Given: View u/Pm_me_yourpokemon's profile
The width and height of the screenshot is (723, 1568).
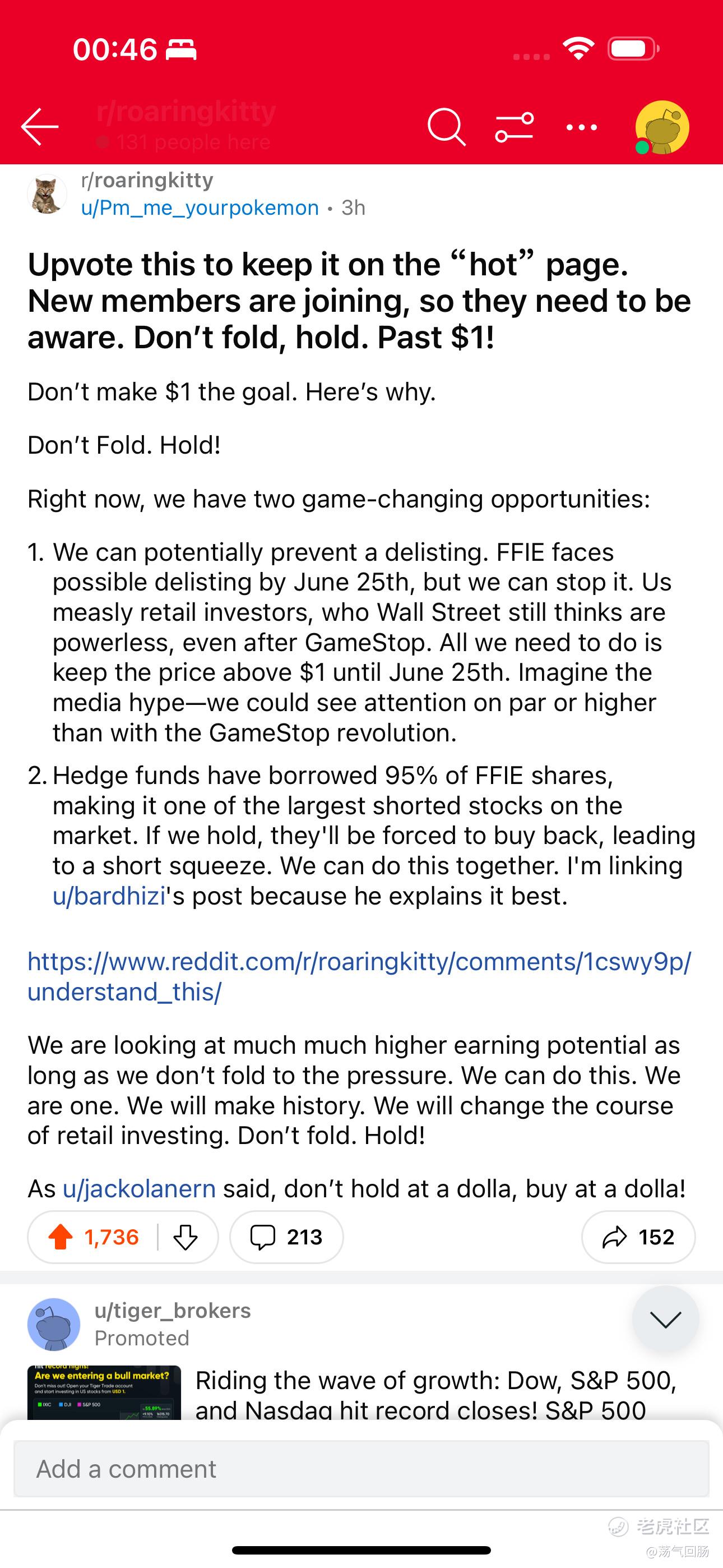Looking at the screenshot, I should (200, 207).
